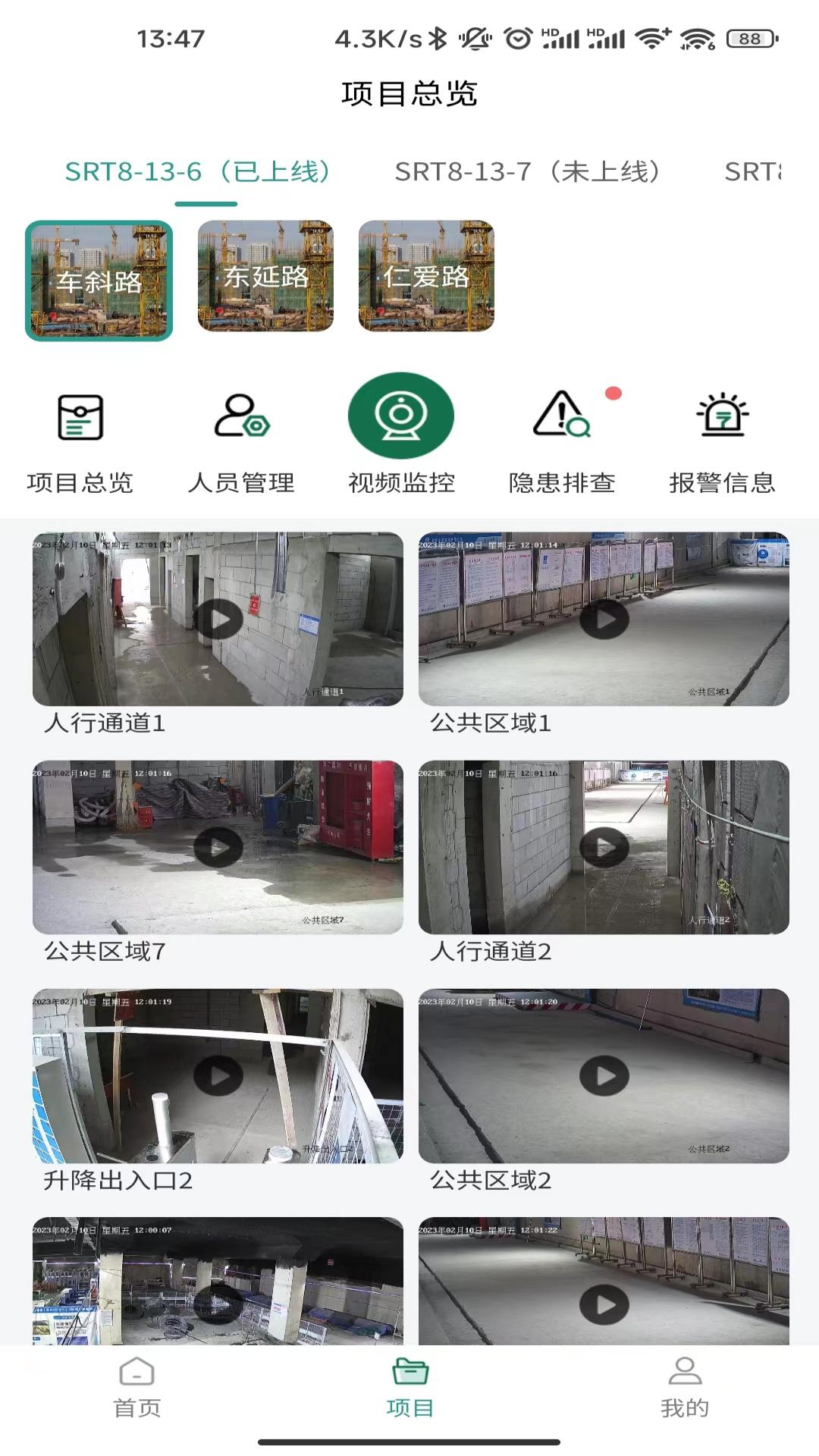Switch to the SRT8-13-7（未上线）tab
This screenshot has height=1456, width=819.
(x=528, y=172)
